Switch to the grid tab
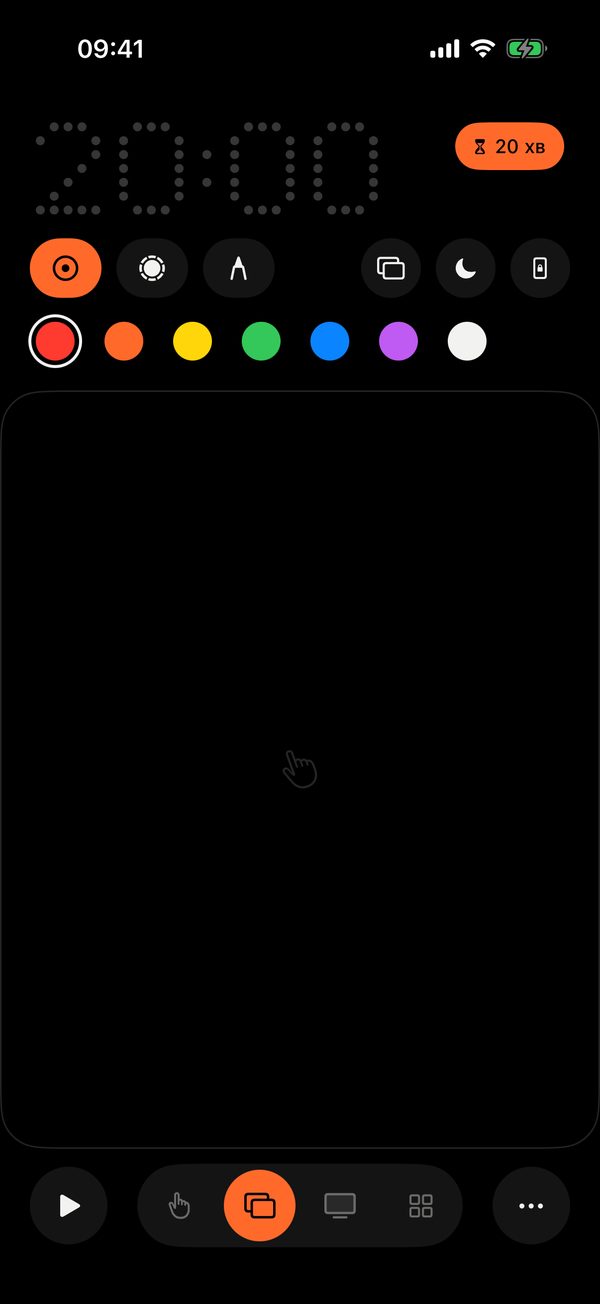This screenshot has height=1304, width=600. point(421,1205)
